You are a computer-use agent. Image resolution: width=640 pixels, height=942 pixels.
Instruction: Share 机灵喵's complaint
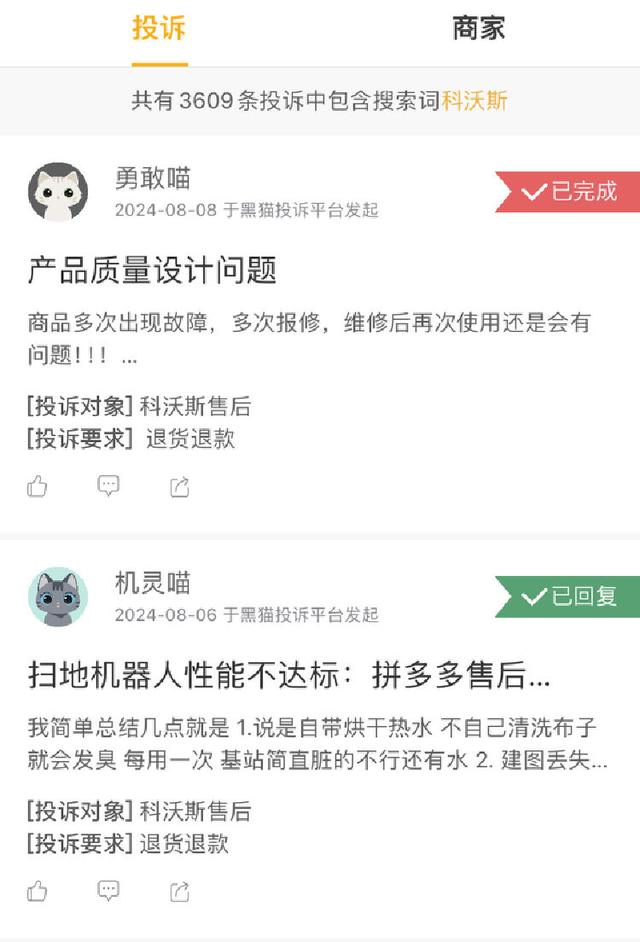[180, 891]
